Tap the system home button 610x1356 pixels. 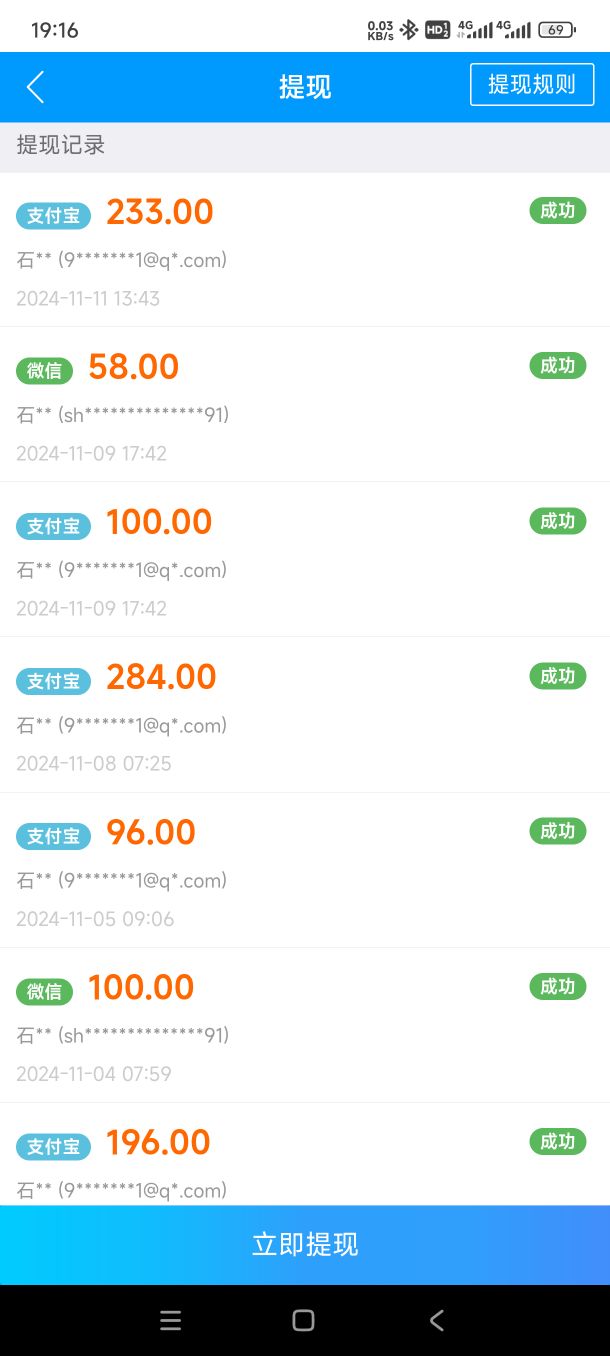pos(304,1320)
